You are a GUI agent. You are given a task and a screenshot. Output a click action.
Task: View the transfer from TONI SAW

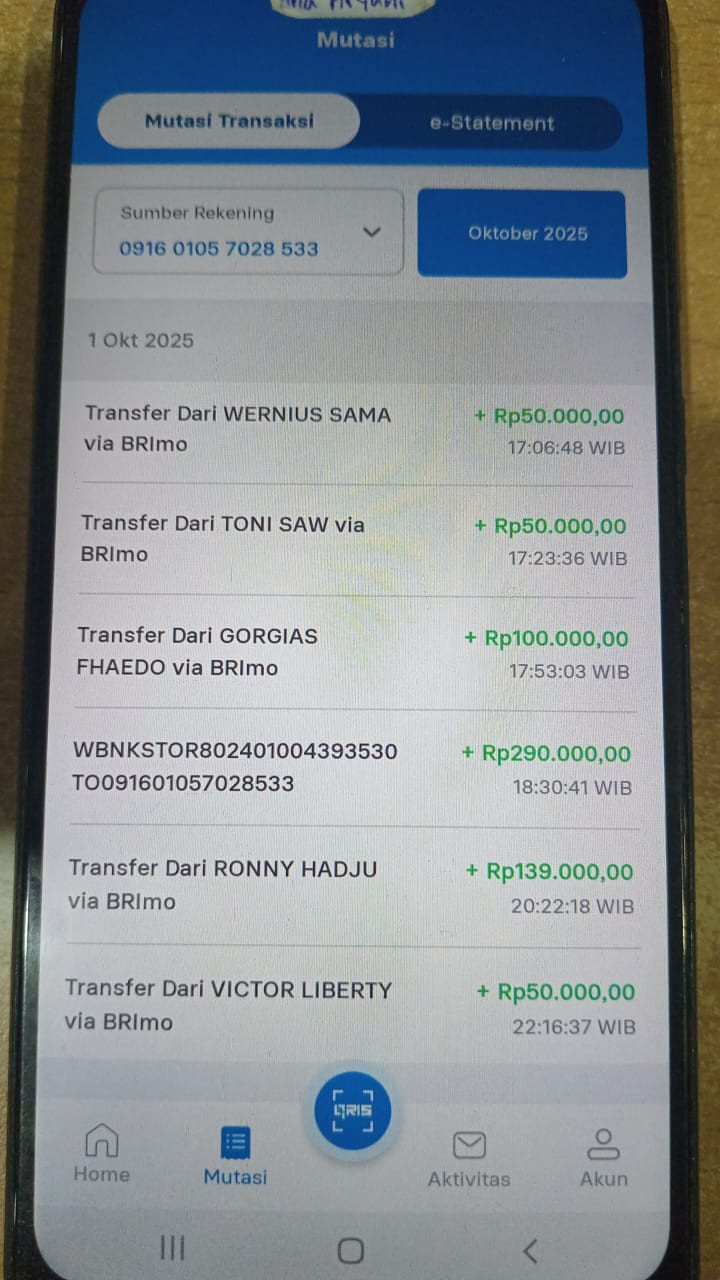[355, 540]
